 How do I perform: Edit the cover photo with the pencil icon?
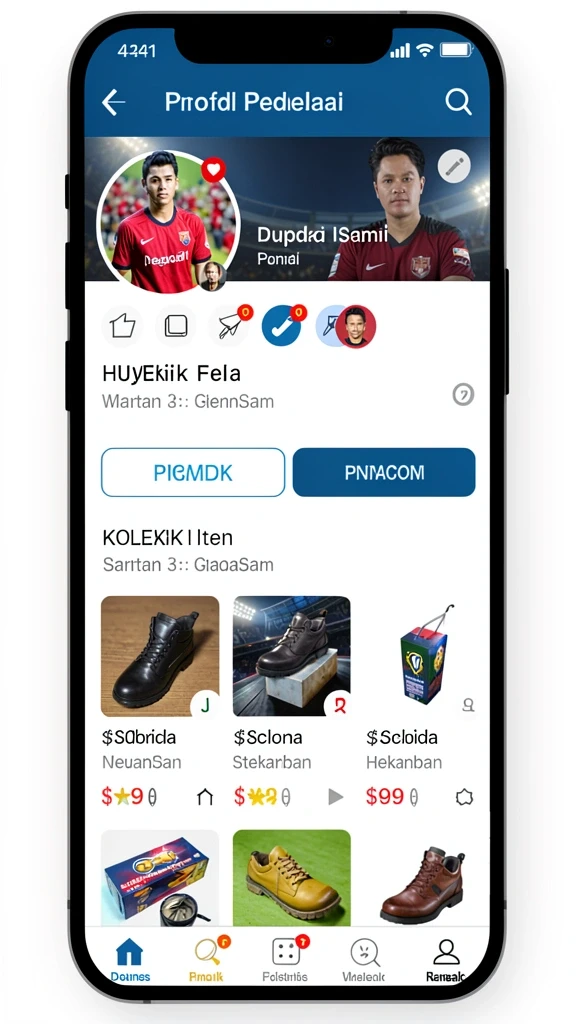[453, 166]
